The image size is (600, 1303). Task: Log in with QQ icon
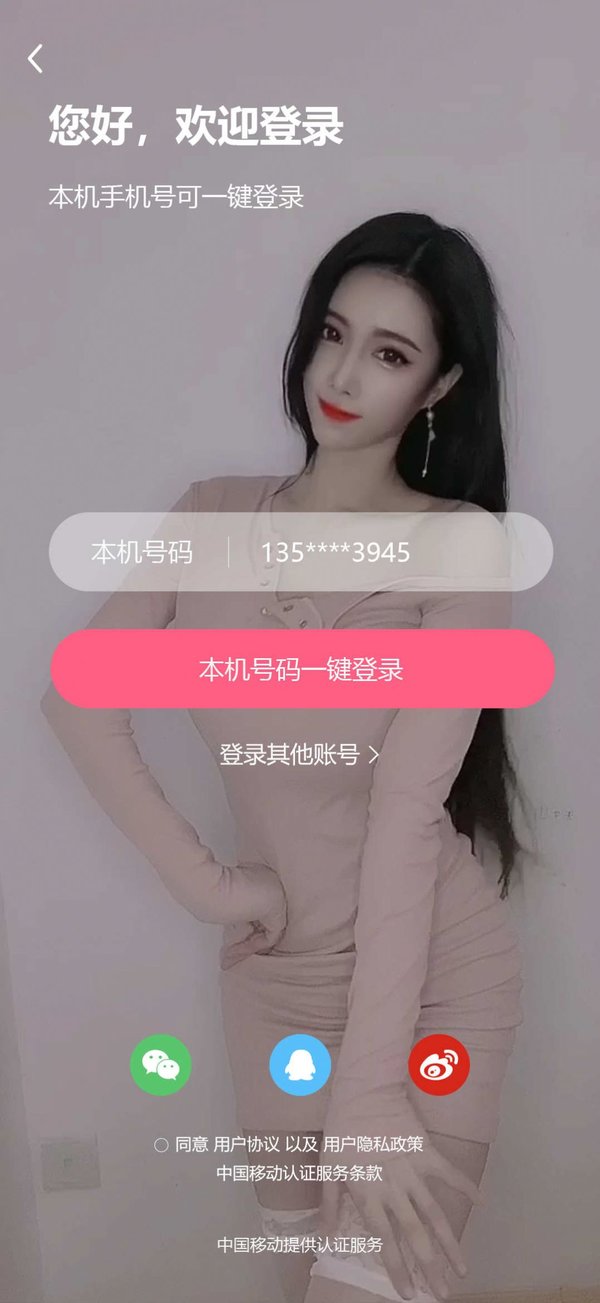click(x=300, y=1065)
